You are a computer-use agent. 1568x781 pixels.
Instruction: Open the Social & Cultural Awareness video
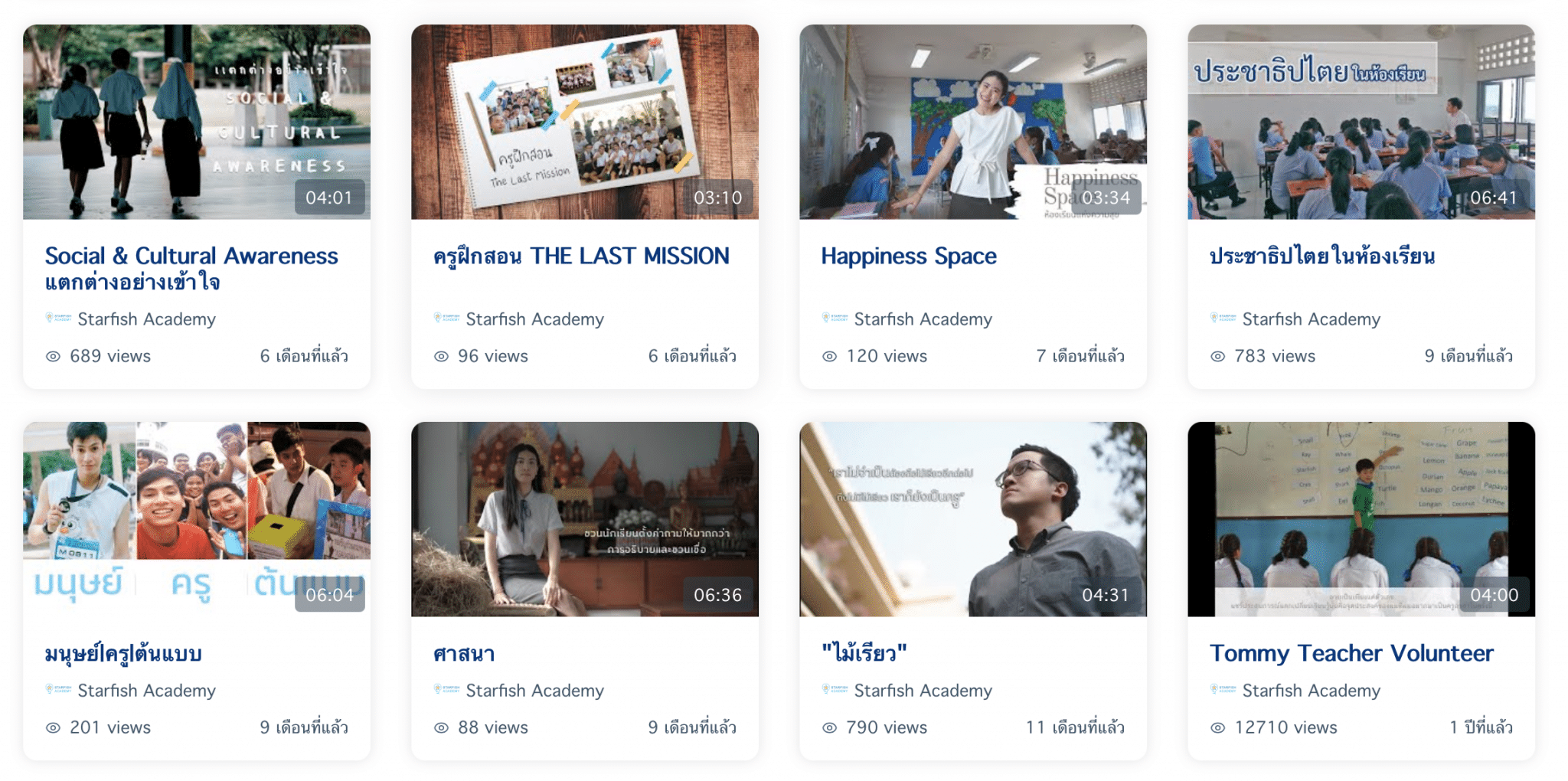tap(196, 123)
